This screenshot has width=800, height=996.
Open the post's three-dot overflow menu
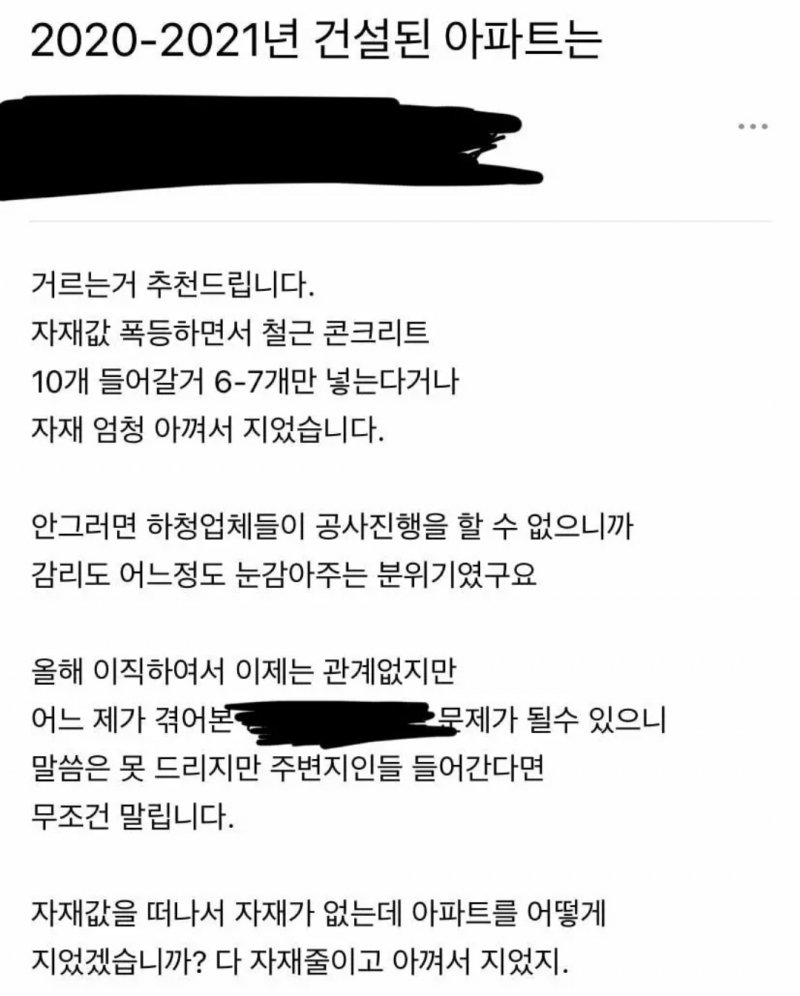[x=751, y=127]
